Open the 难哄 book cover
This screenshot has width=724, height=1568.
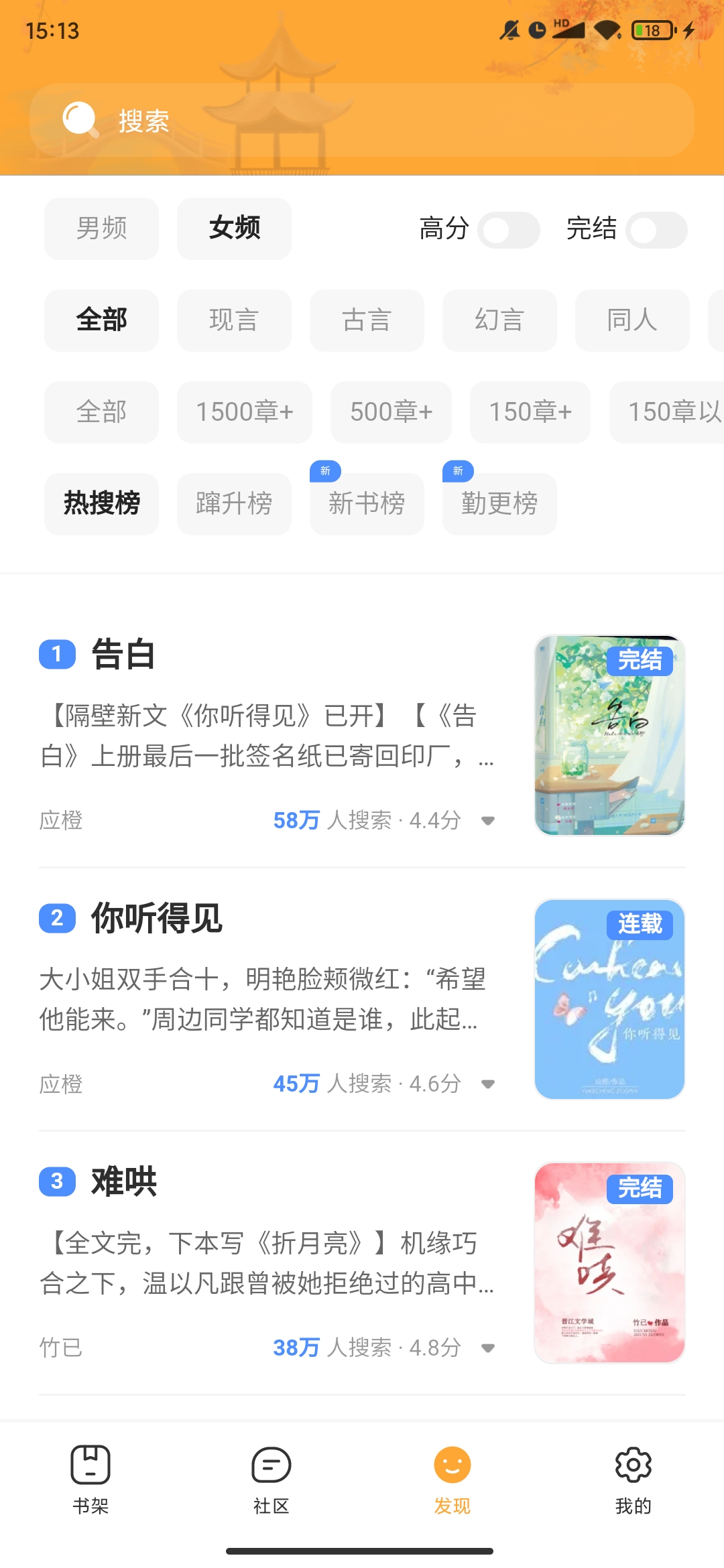click(x=609, y=1262)
